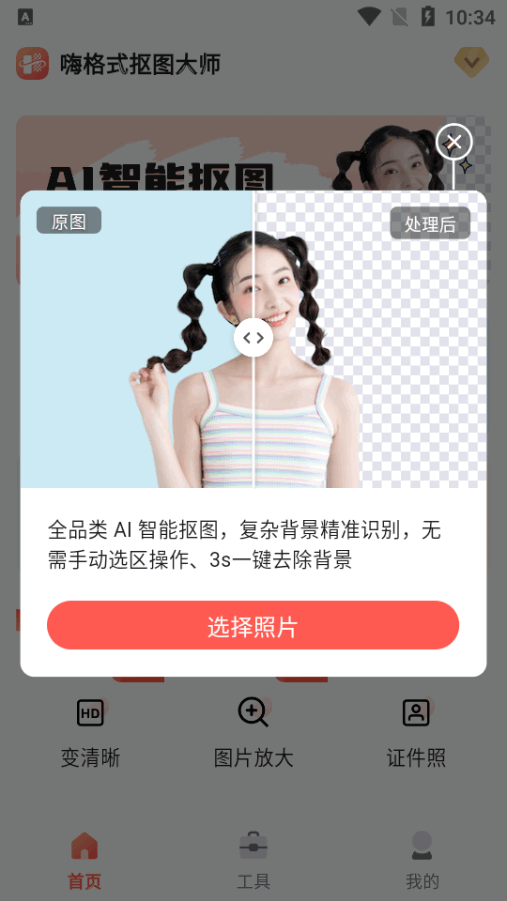Switch to the 首页 tab
This screenshot has width=507, height=901.
pos(84,860)
